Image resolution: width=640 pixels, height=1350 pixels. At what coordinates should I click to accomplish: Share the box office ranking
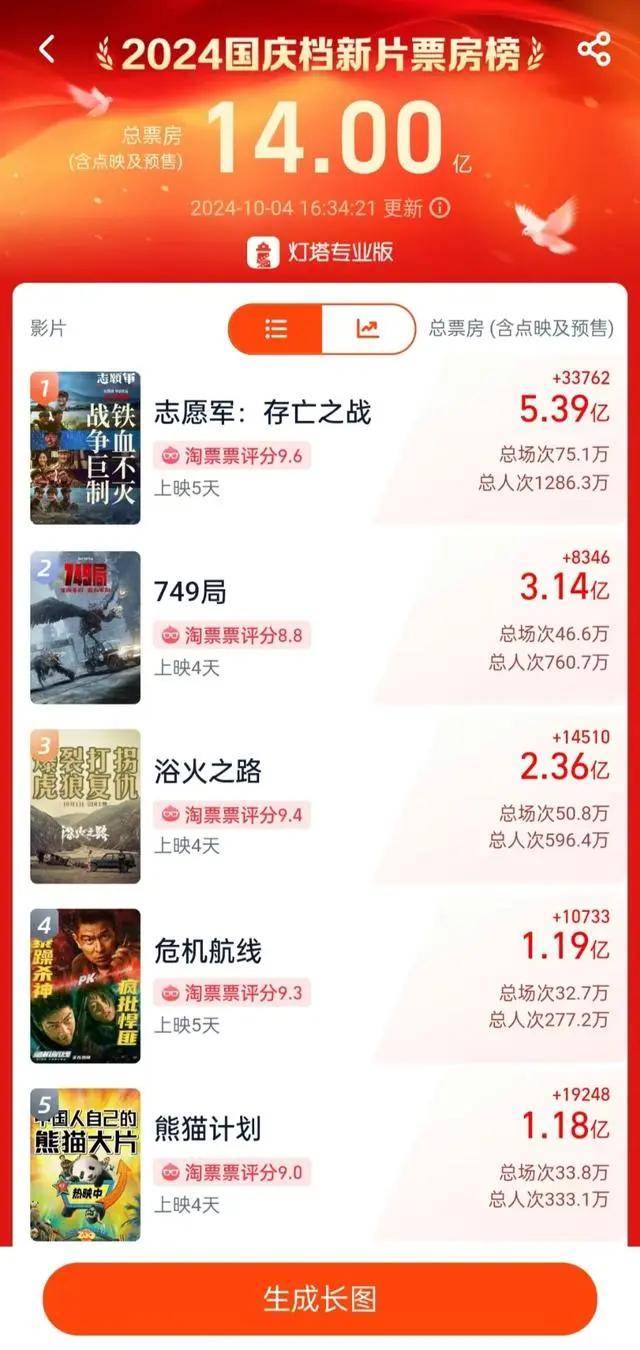594,49
